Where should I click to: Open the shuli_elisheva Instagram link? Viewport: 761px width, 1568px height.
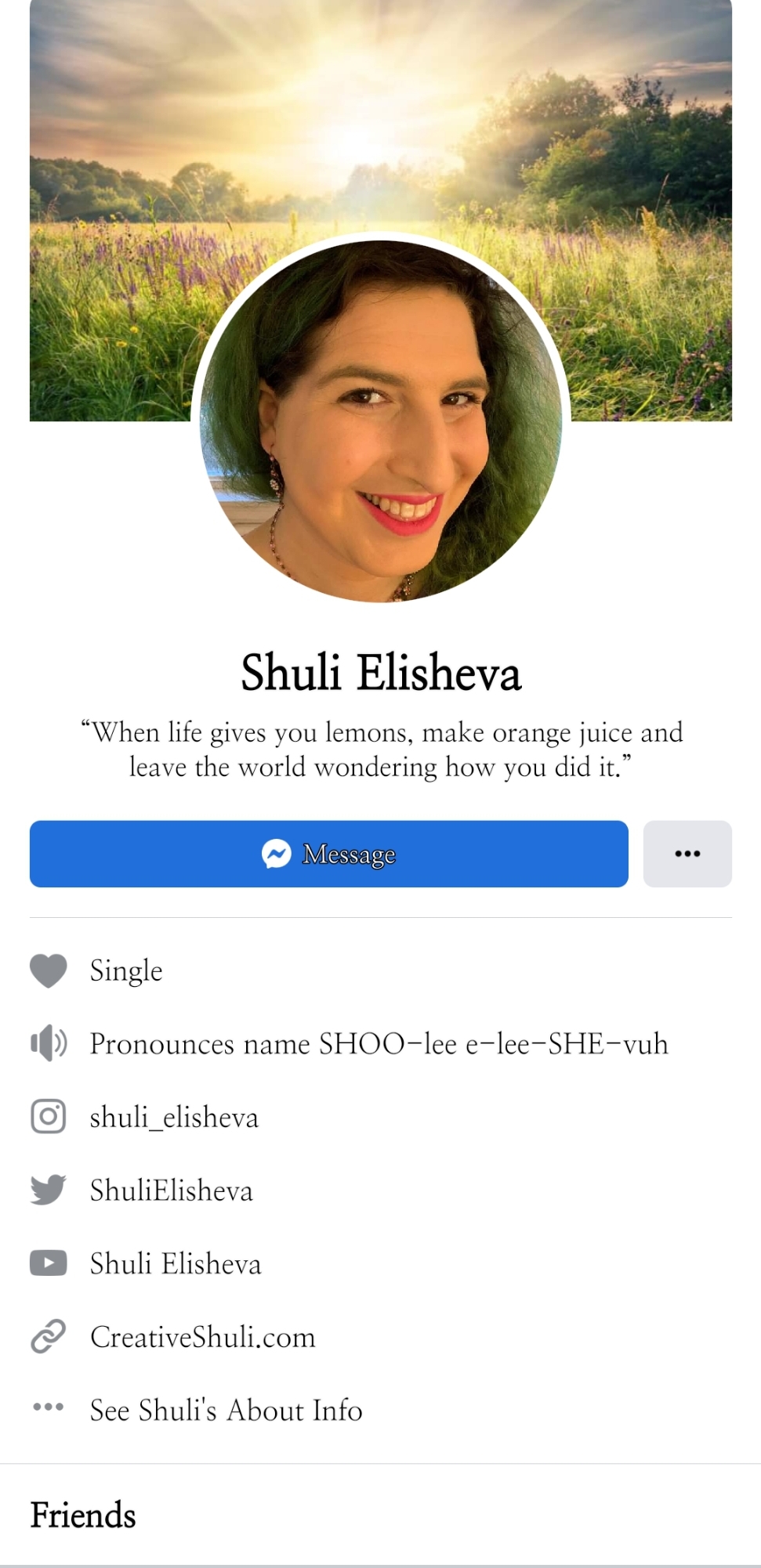(x=174, y=1117)
